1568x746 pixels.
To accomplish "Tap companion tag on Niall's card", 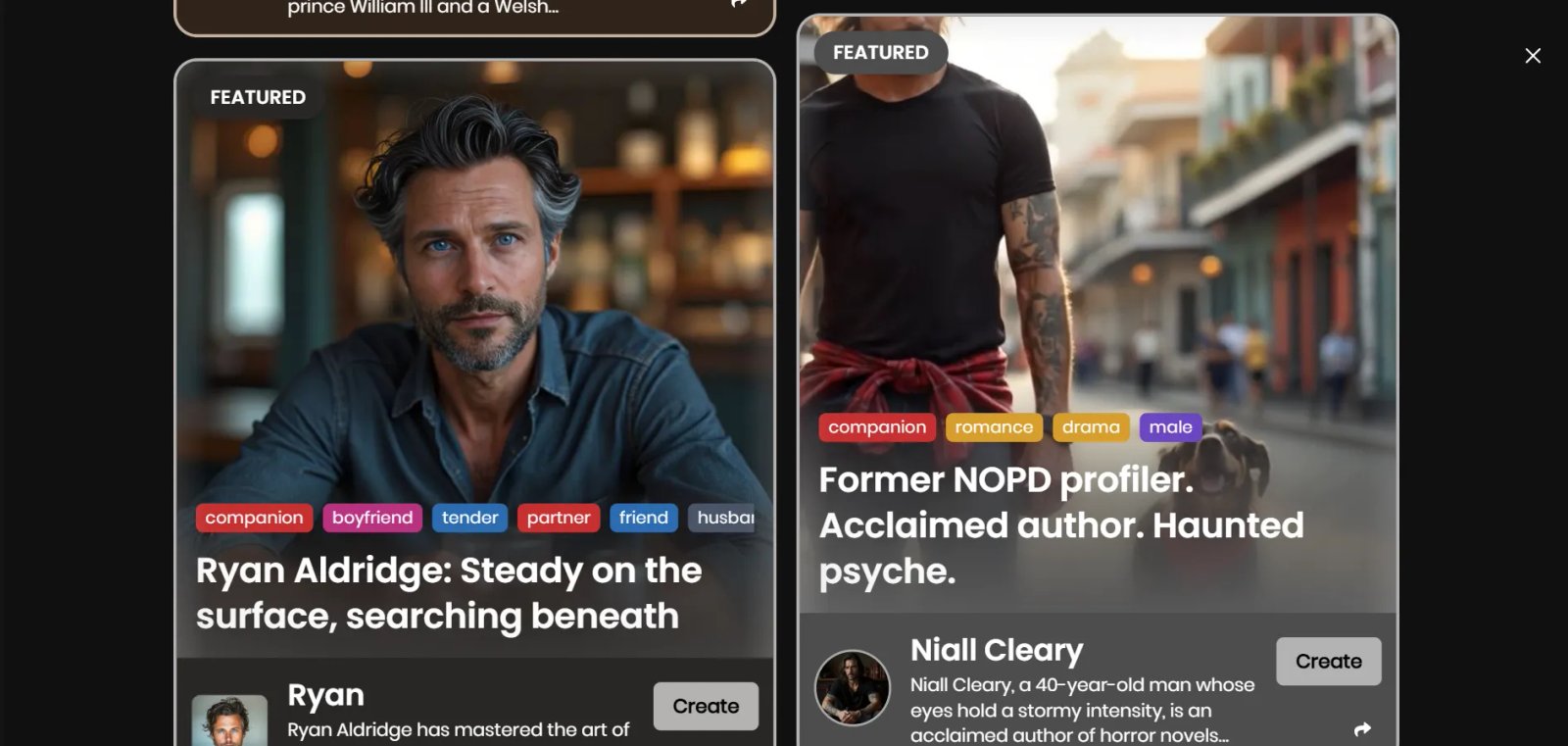I will tap(877, 427).
